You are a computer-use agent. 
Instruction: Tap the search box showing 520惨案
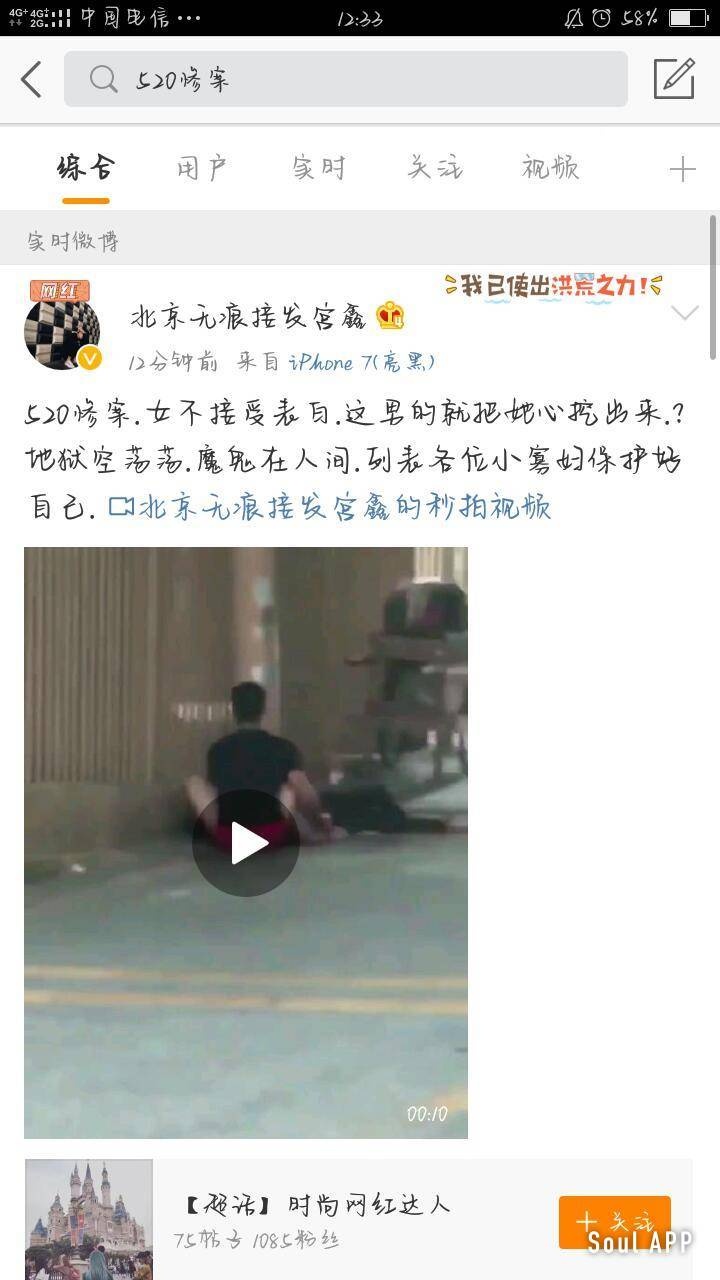[x=345, y=79]
